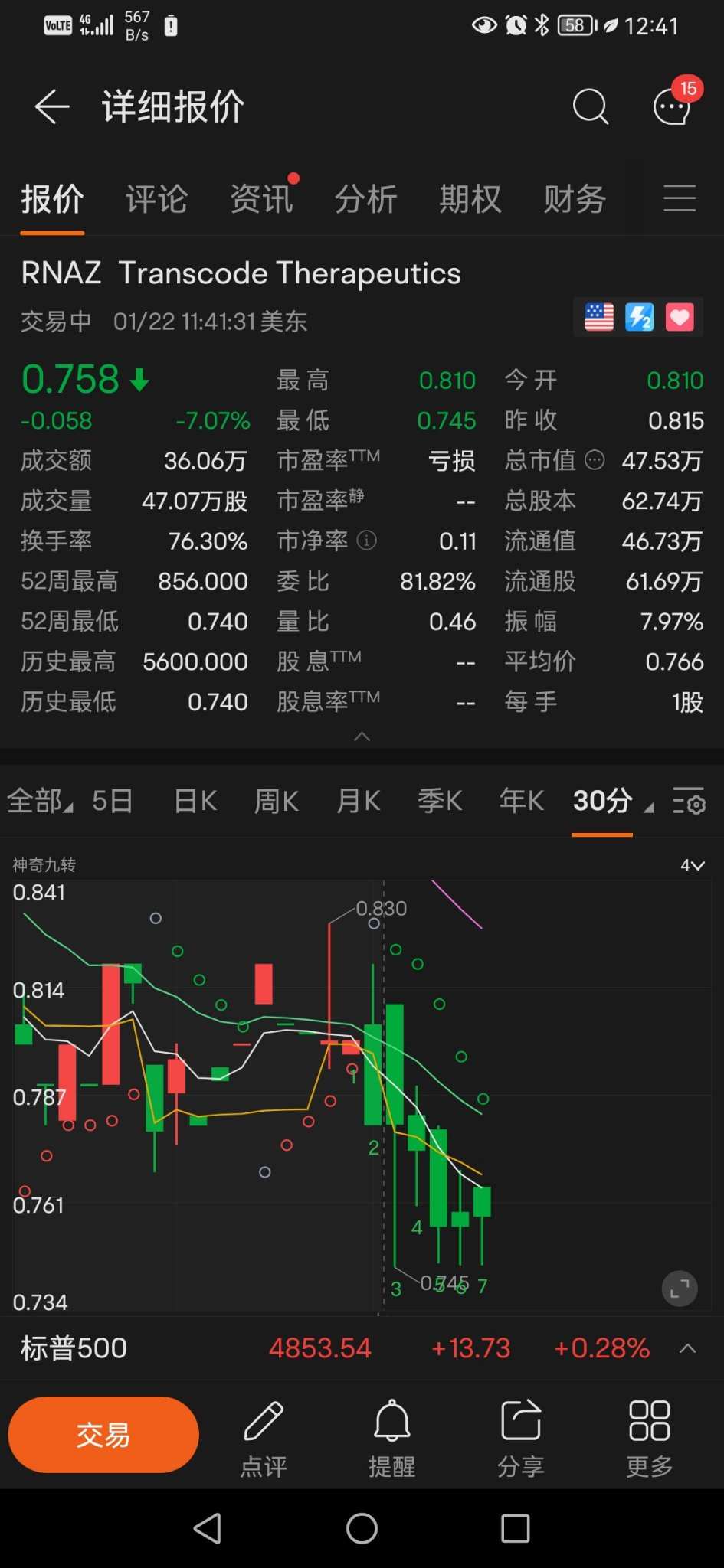724x1568 pixels.
Task: Collapse the quote details chevron
Action: 362,737
